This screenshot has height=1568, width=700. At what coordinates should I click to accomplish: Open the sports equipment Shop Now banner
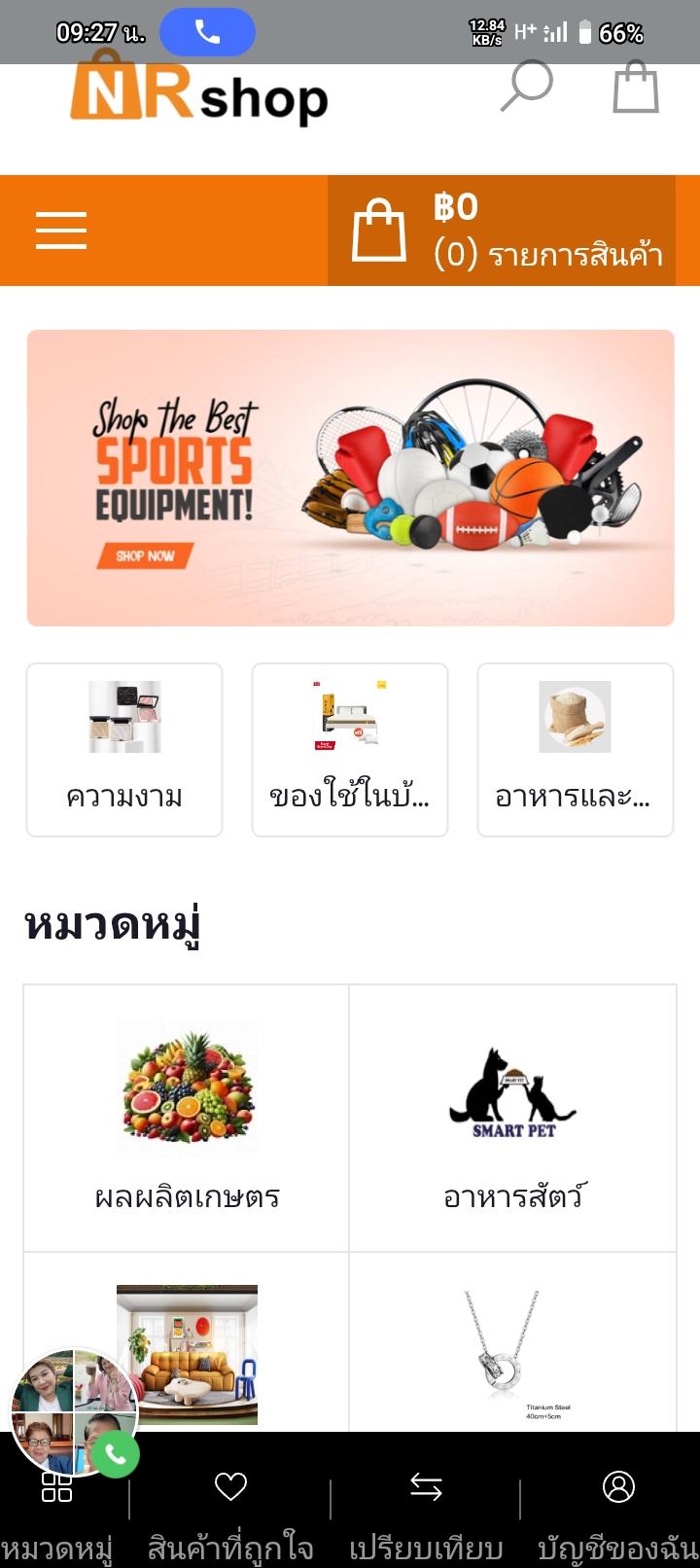pos(350,478)
